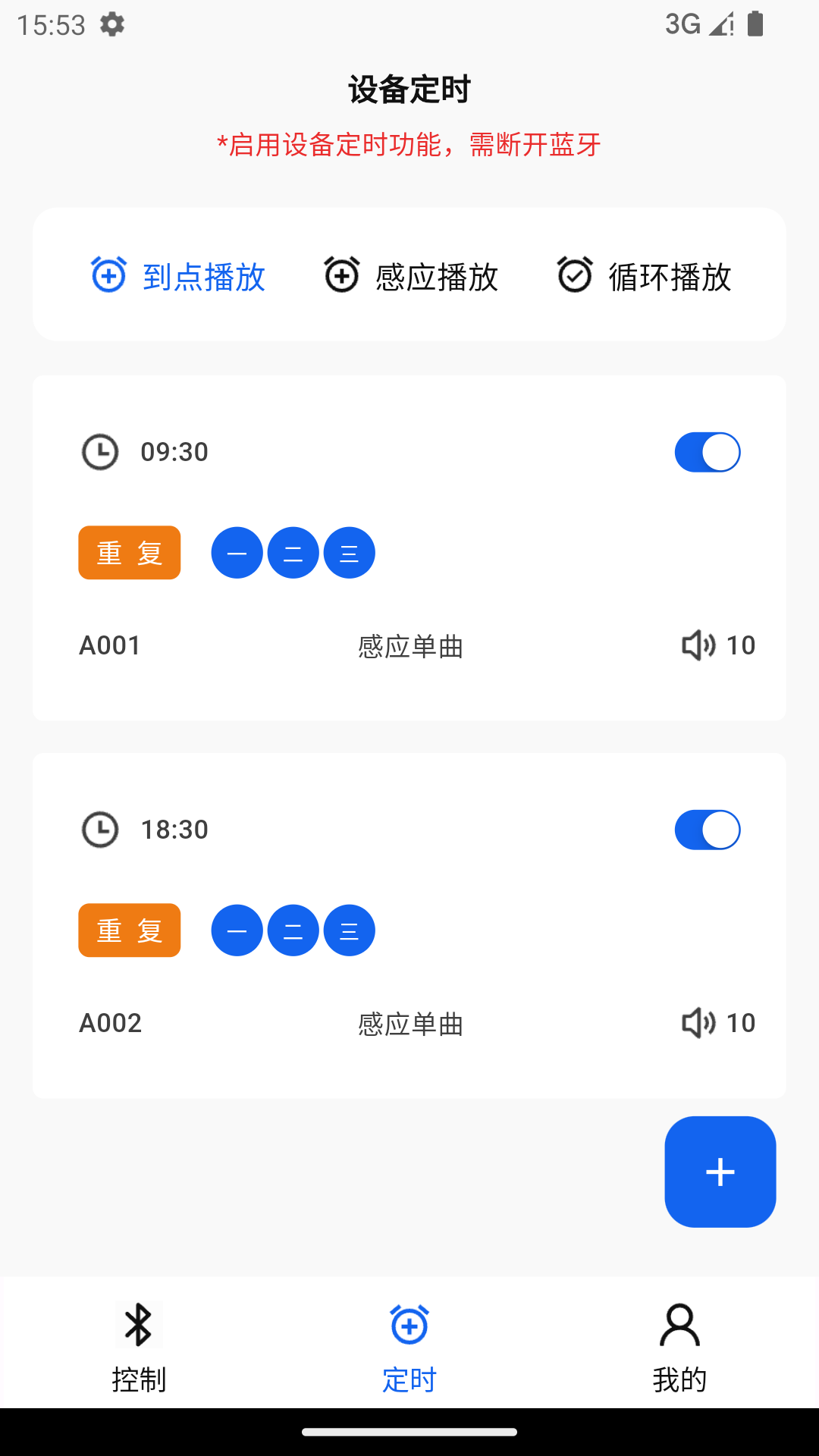
Task: Turn off the 18:30 timer switch
Action: pyautogui.click(x=707, y=829)
